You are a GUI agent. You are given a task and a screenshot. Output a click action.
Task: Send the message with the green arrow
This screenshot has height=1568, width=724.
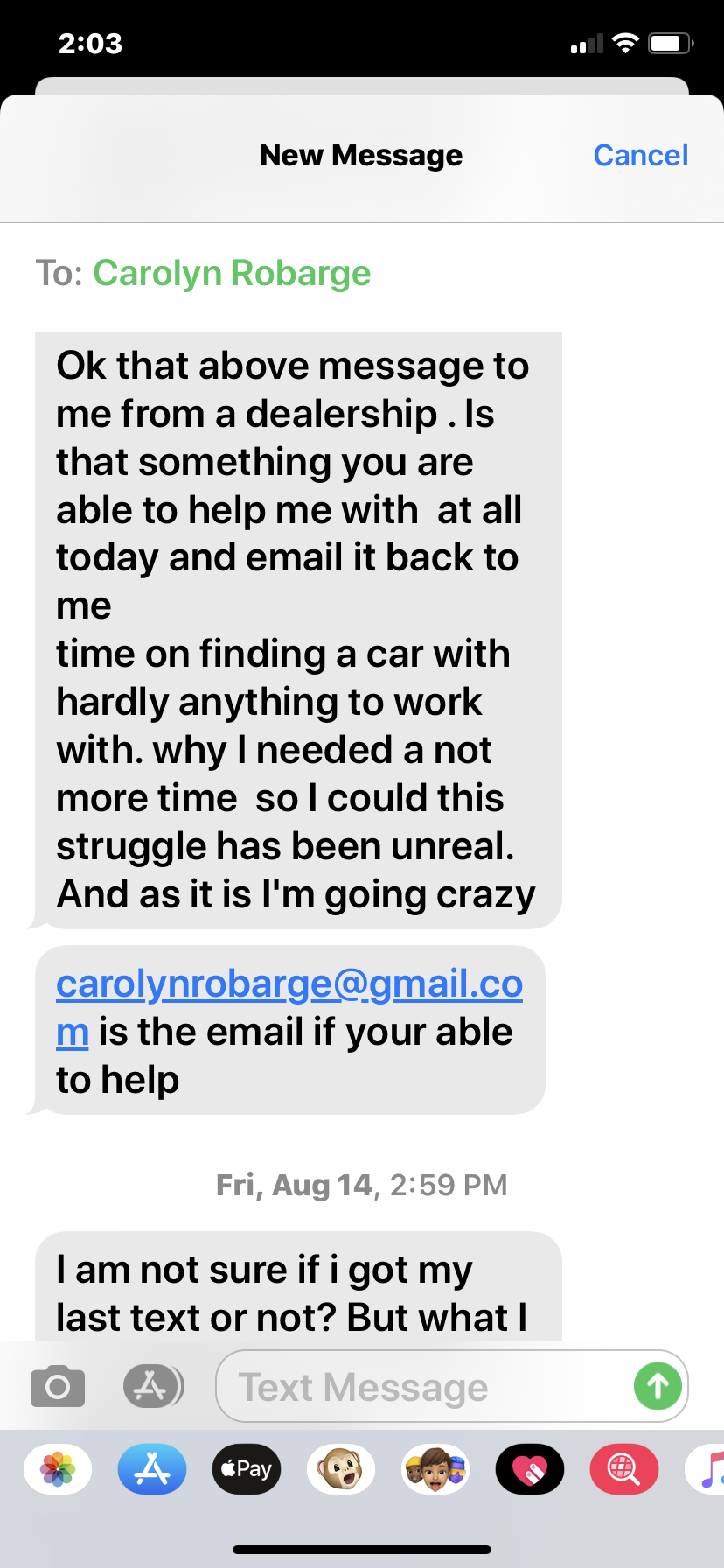click(658, 1386)
